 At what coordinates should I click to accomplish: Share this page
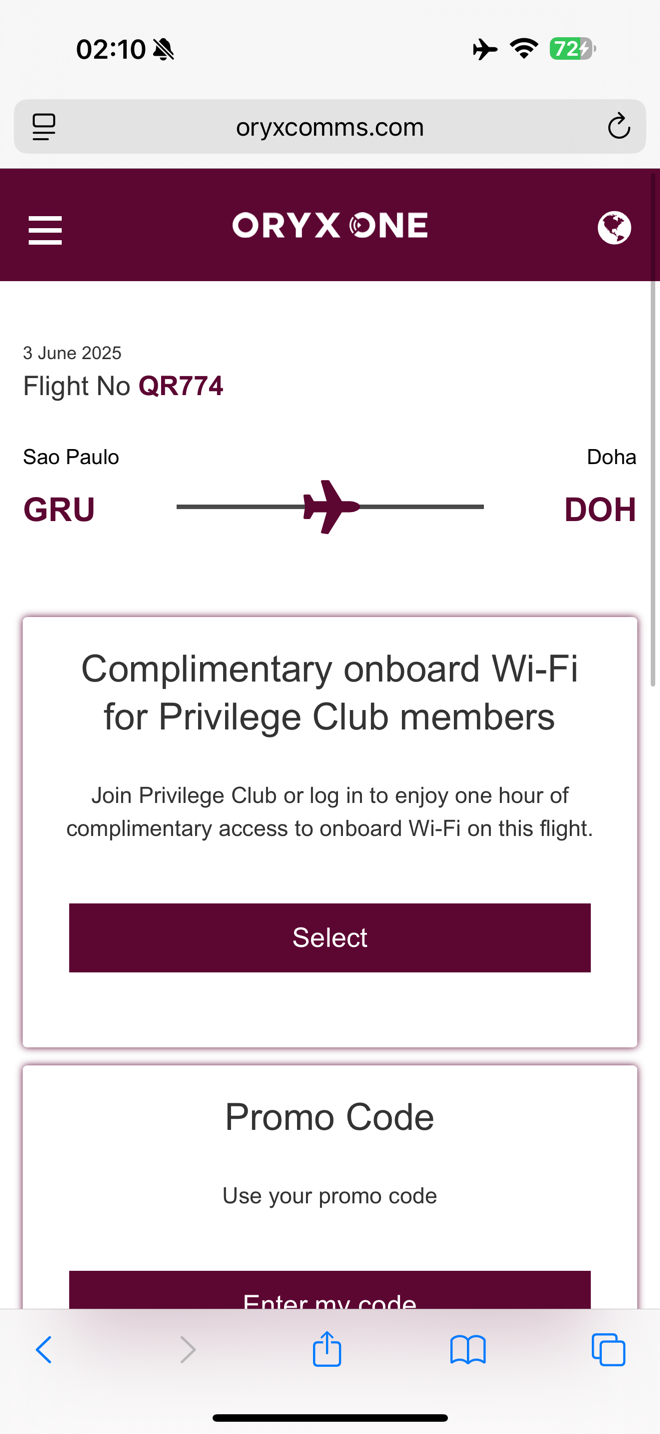(x=327, y=1349)
